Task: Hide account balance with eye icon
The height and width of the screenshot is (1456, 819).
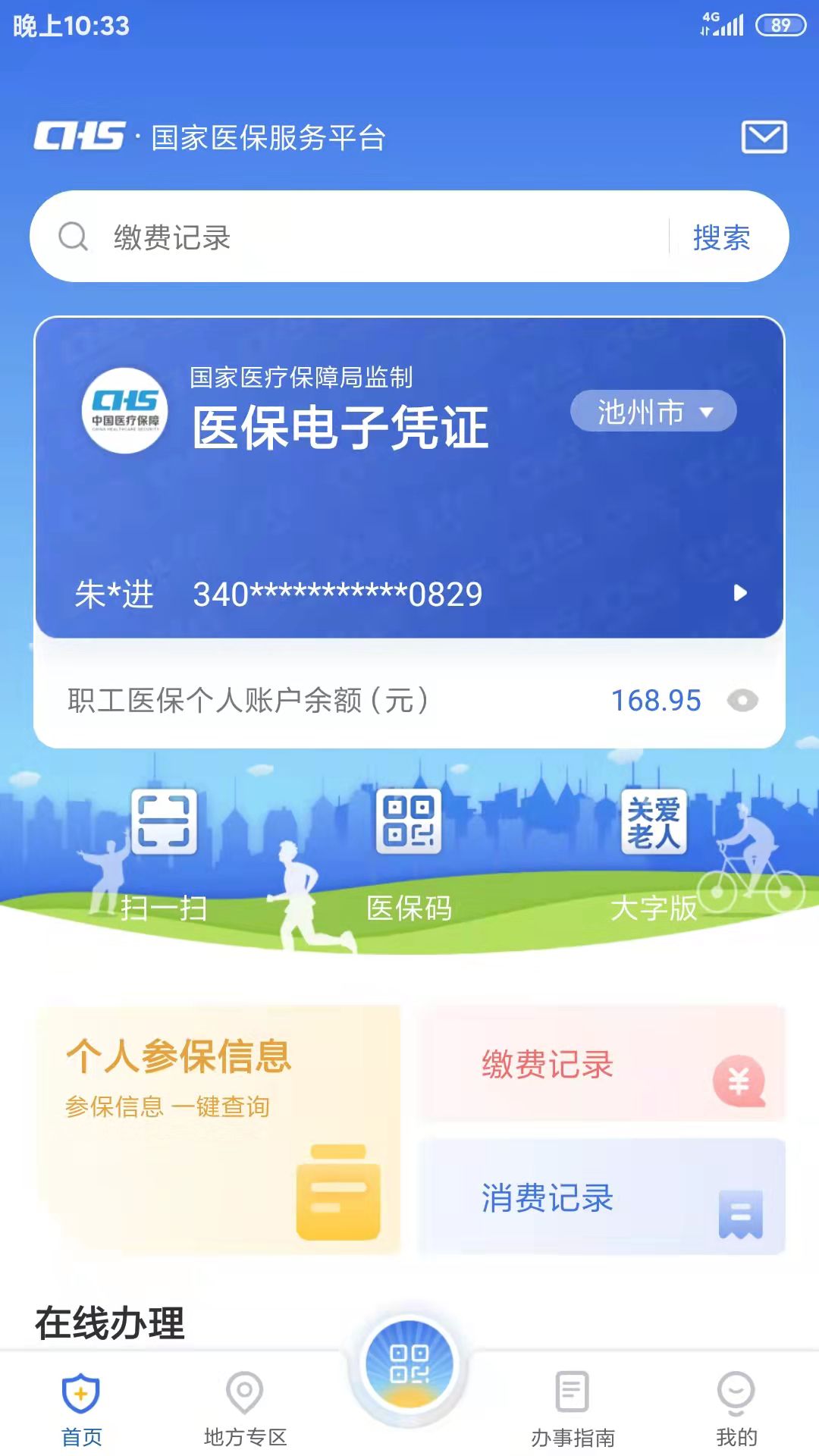Action: (x=742, y=701)
